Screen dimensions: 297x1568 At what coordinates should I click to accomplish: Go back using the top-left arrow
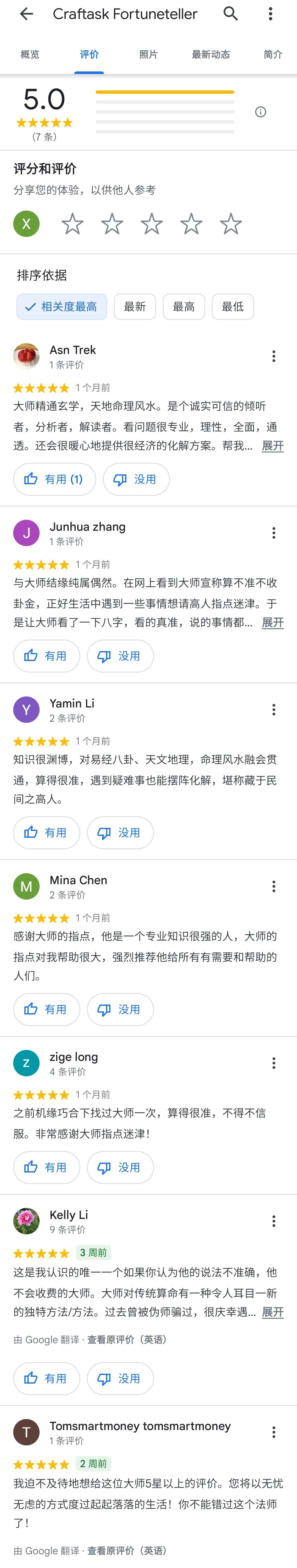click(x=26, y=14)
